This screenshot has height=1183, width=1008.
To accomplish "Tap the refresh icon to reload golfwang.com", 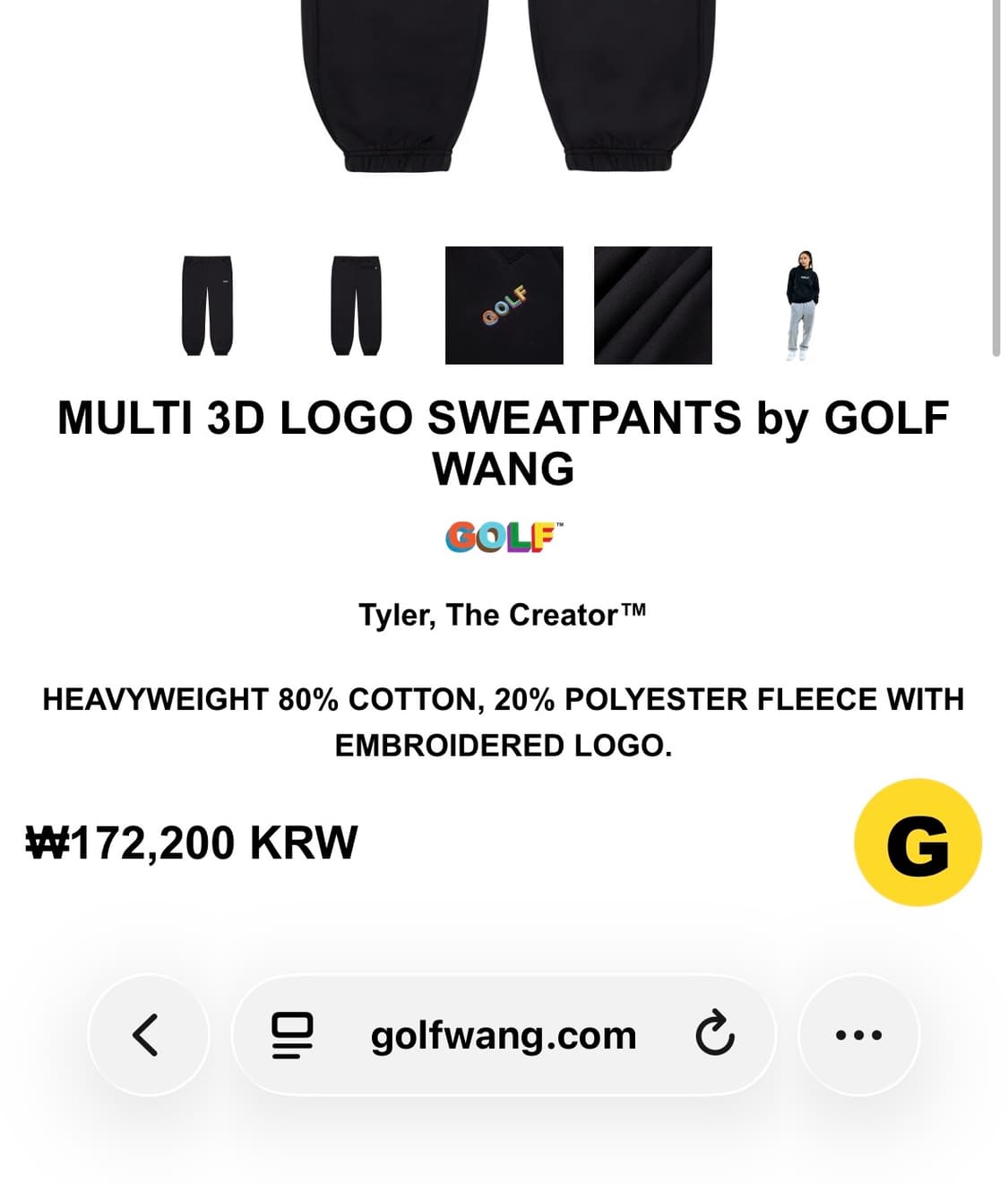I will 712,1034.
